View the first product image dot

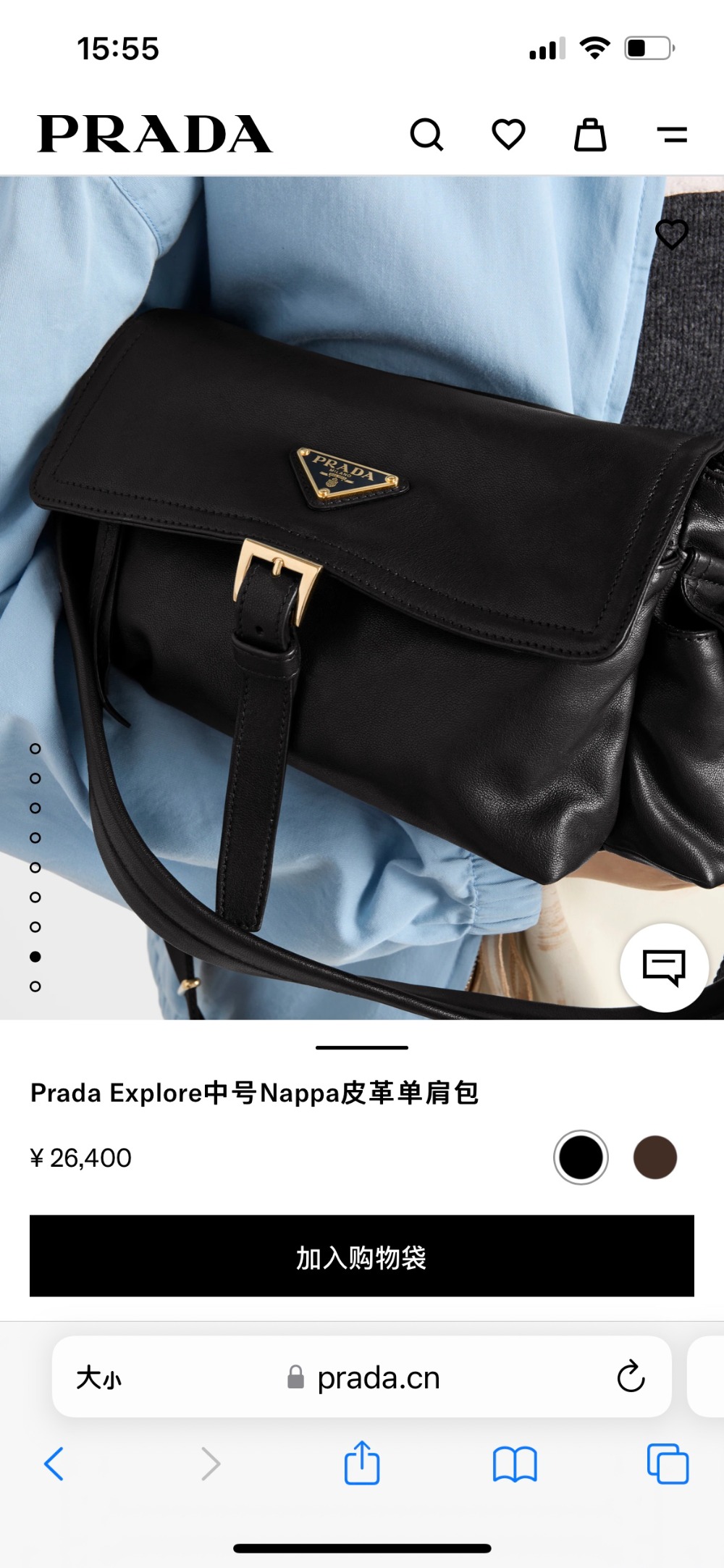35,749
